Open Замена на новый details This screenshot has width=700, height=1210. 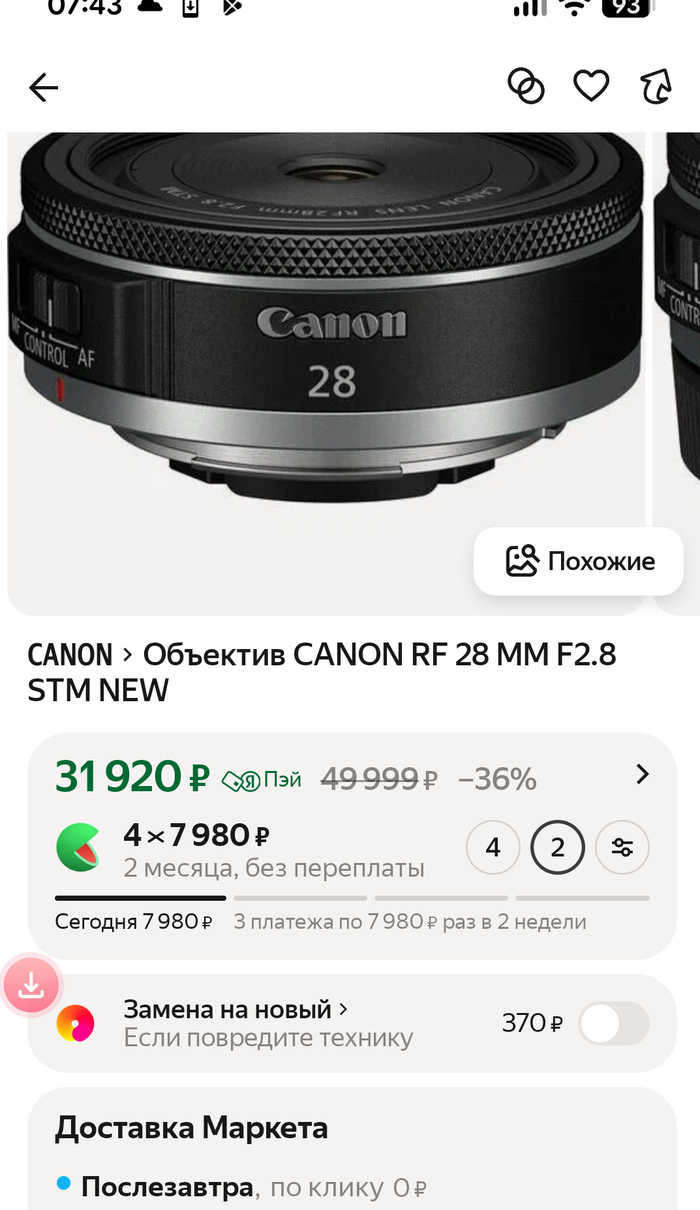coord(236,1009)
